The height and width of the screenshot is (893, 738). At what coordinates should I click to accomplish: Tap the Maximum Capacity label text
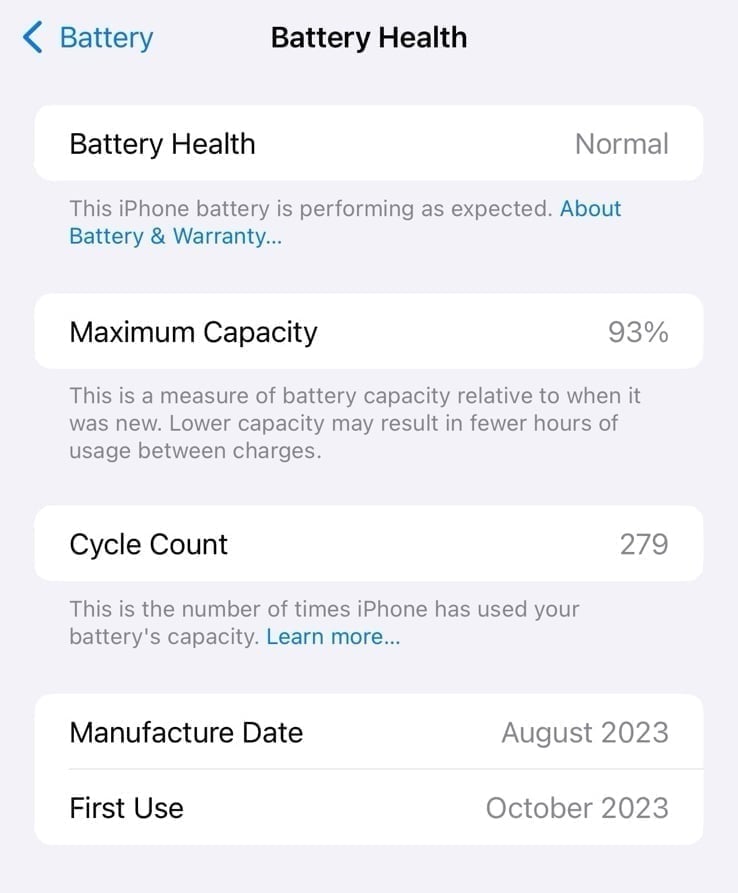pos(193,332)
